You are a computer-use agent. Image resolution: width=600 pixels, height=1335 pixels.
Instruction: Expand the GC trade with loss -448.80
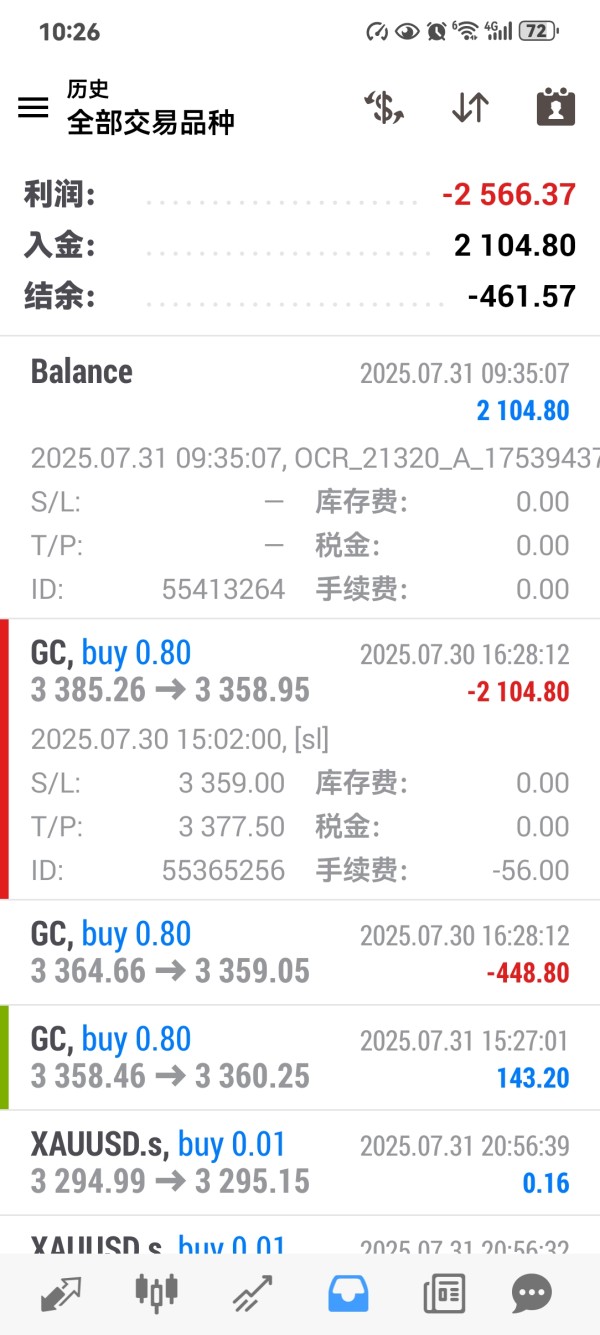(x=300, y=953)
